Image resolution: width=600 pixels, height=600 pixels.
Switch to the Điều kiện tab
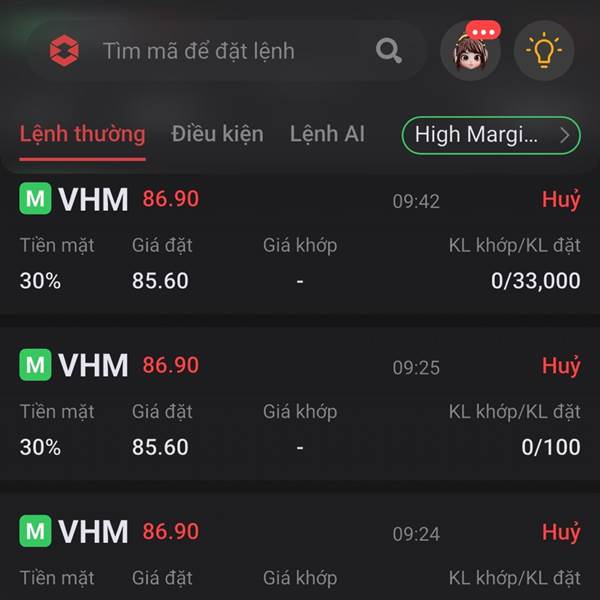pyautogui.click(x=217, y=134)
